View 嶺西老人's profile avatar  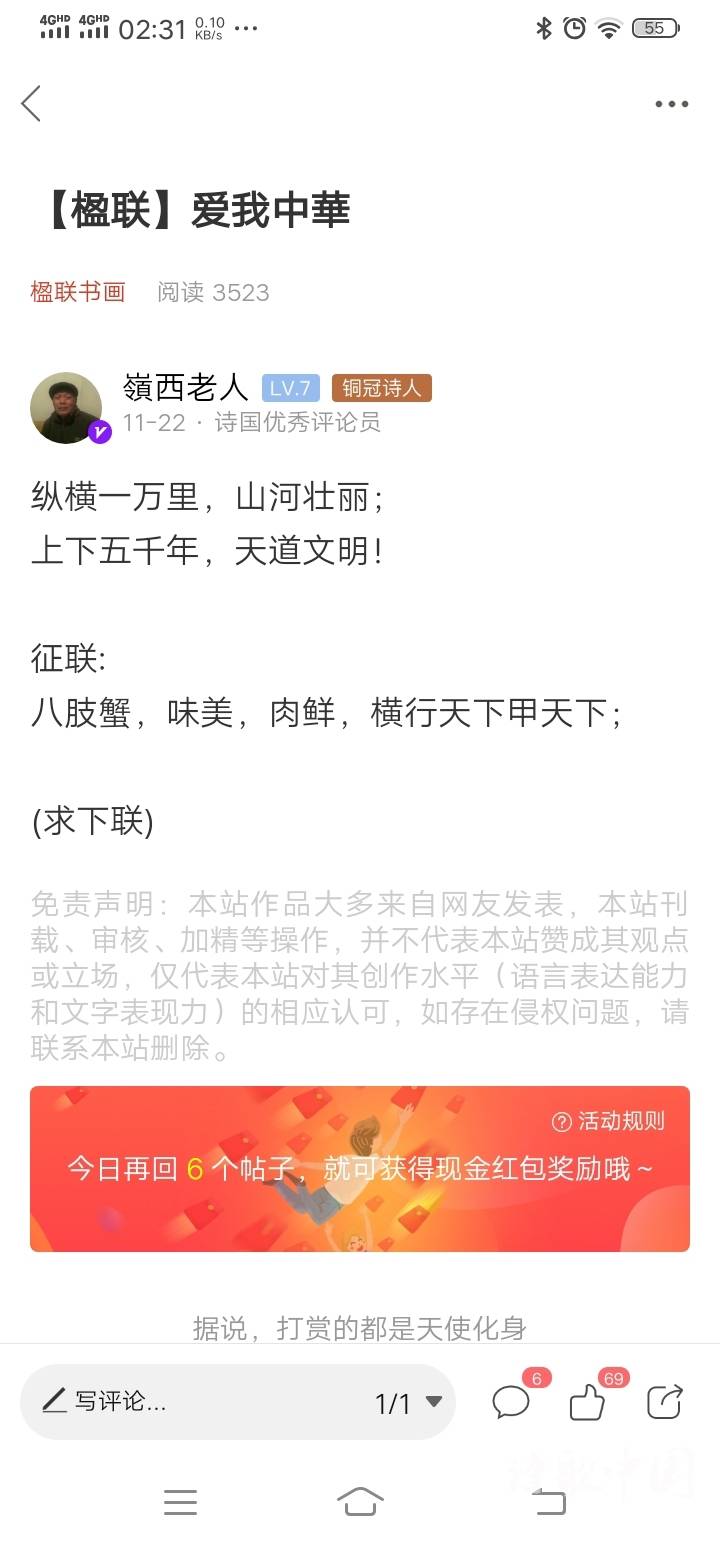pyautogui.click(x=66, y=407)
